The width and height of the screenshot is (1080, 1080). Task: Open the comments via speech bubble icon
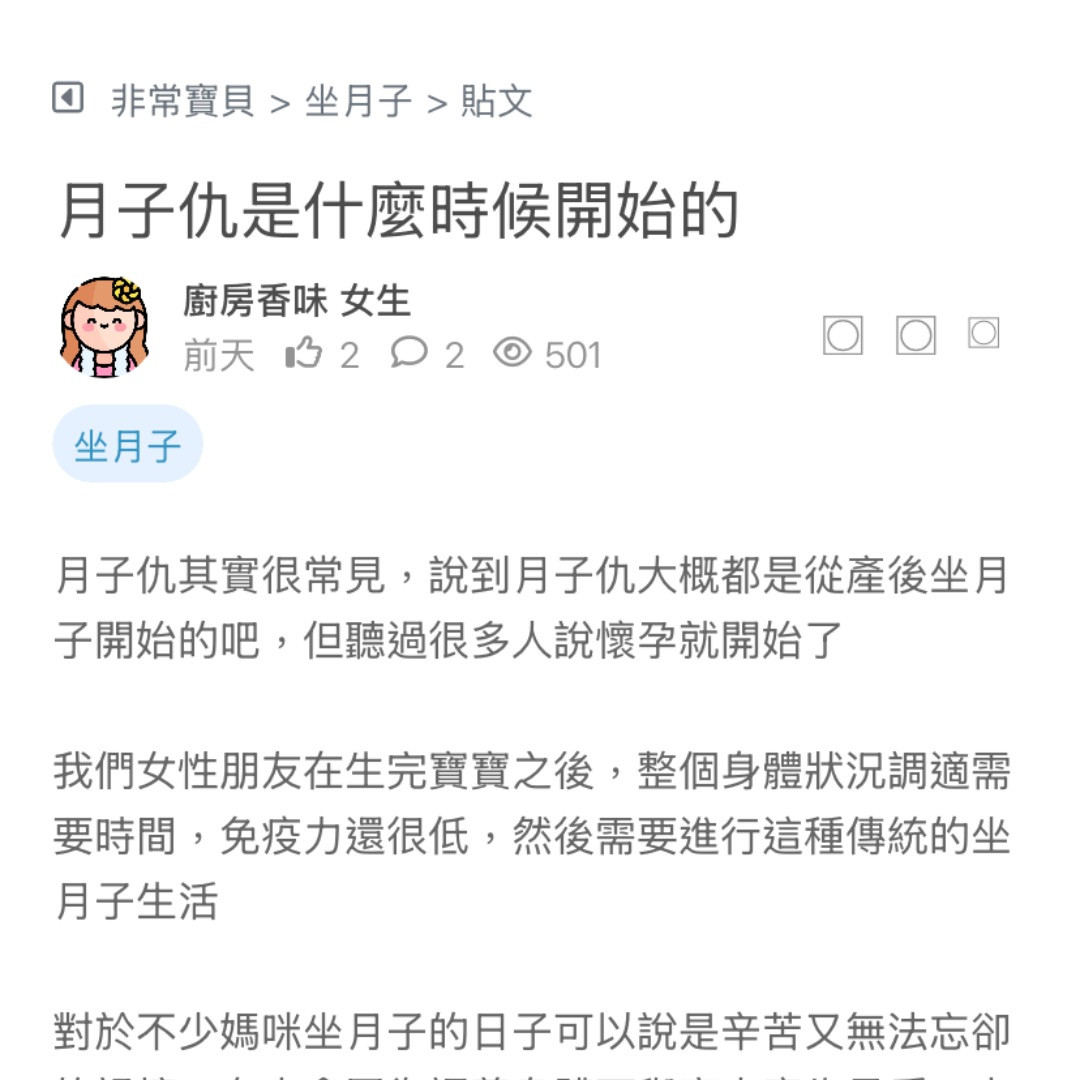409,353
